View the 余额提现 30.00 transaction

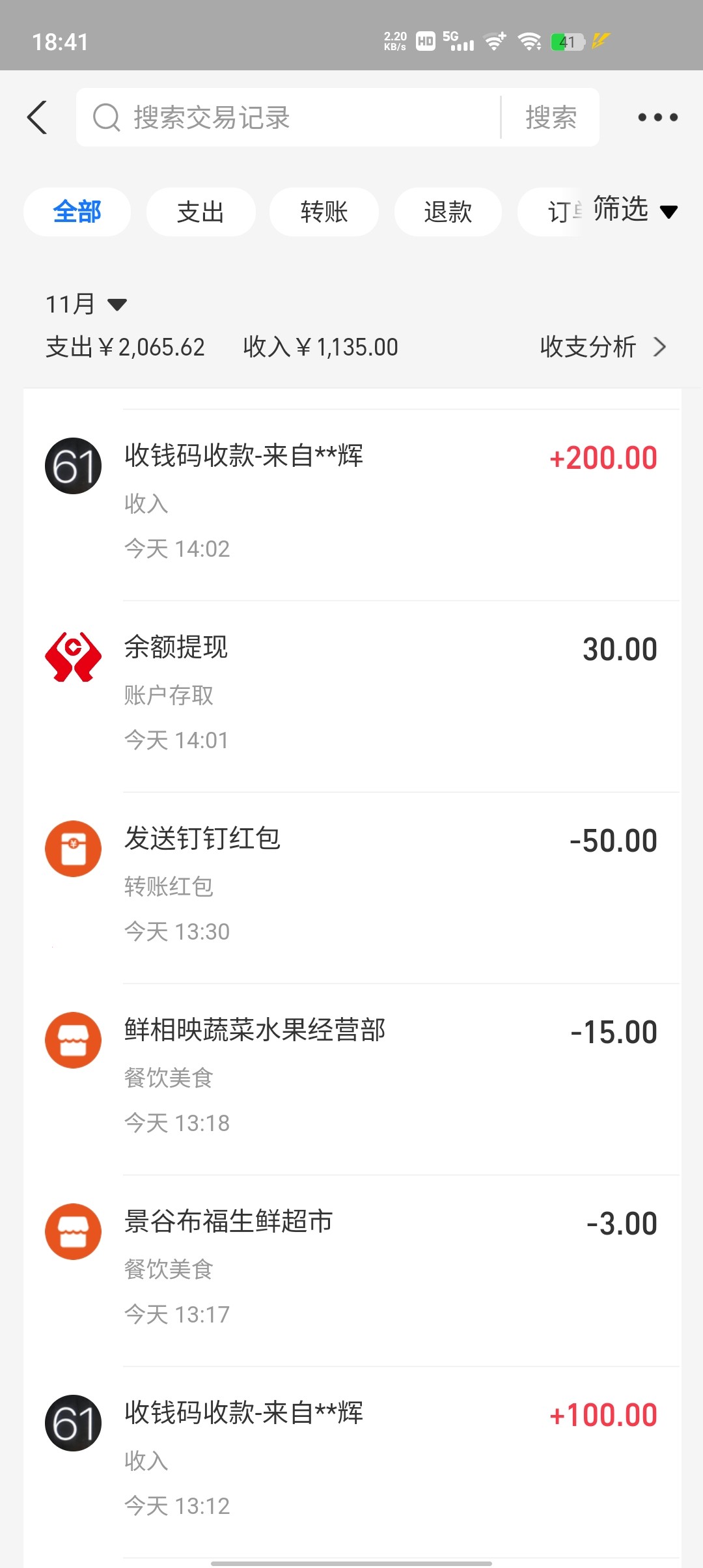391,693
